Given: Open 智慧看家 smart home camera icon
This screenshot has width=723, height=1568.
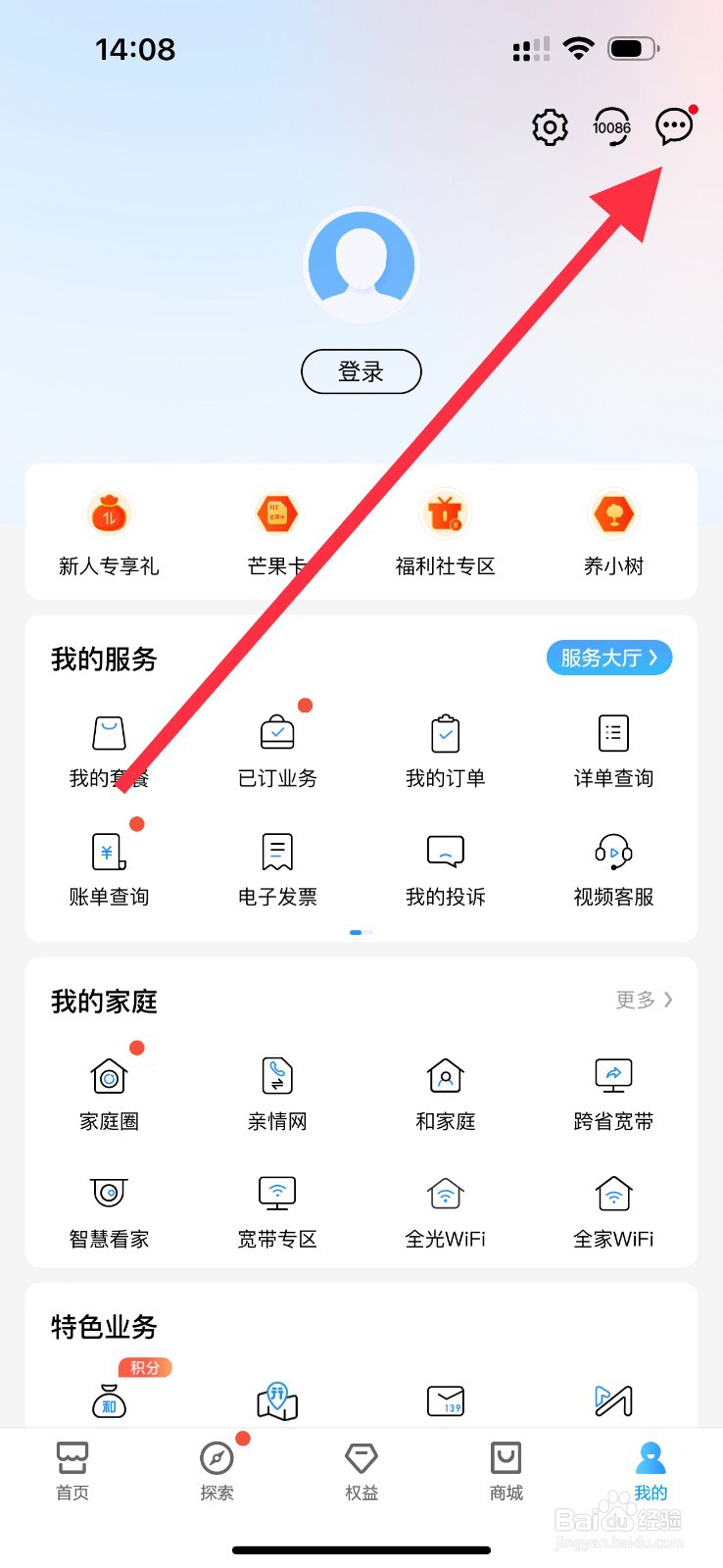Looking at the screenshot, I should 109,1192.
